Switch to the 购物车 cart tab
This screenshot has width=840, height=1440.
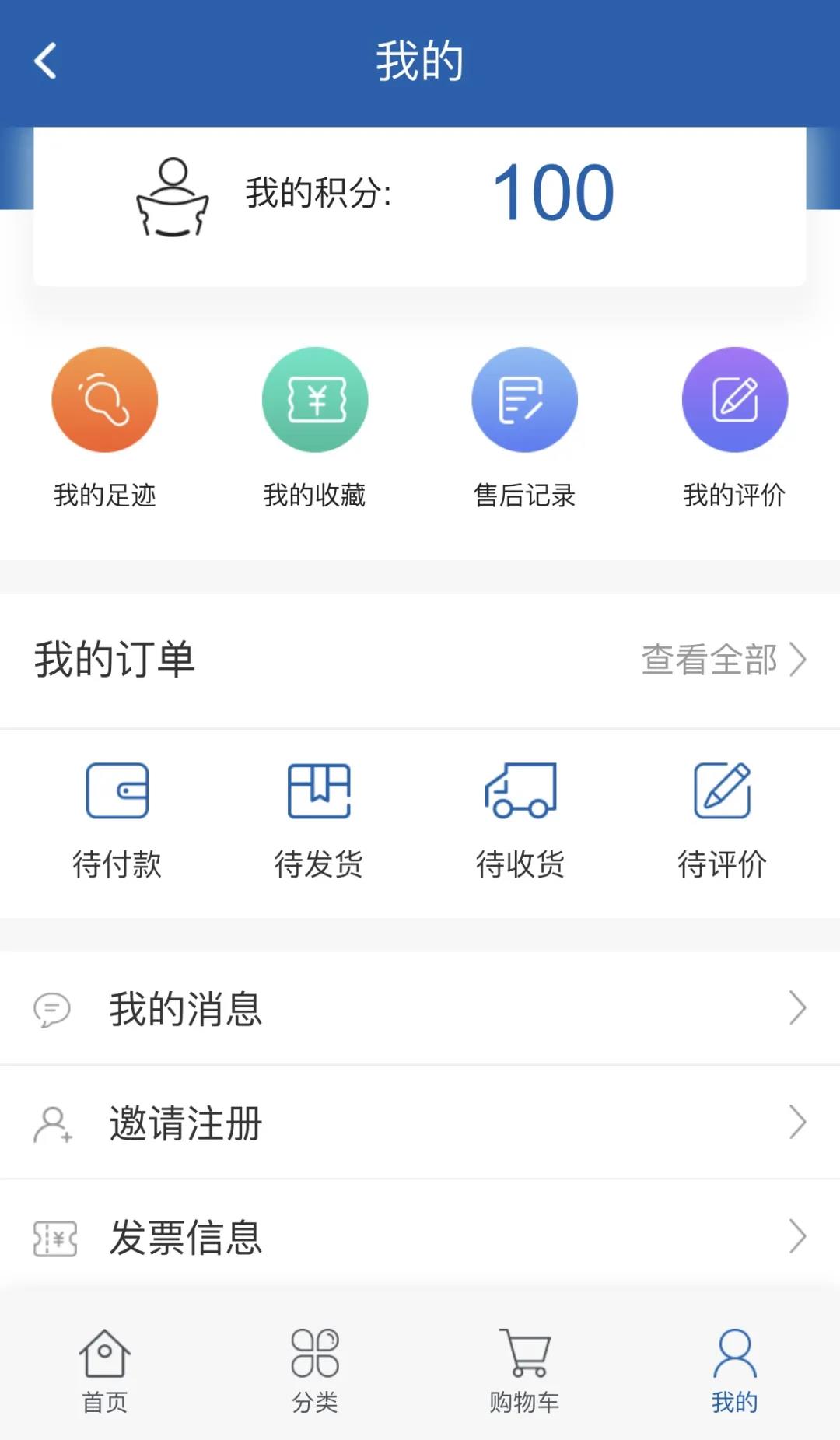[x=525, y=1371]
